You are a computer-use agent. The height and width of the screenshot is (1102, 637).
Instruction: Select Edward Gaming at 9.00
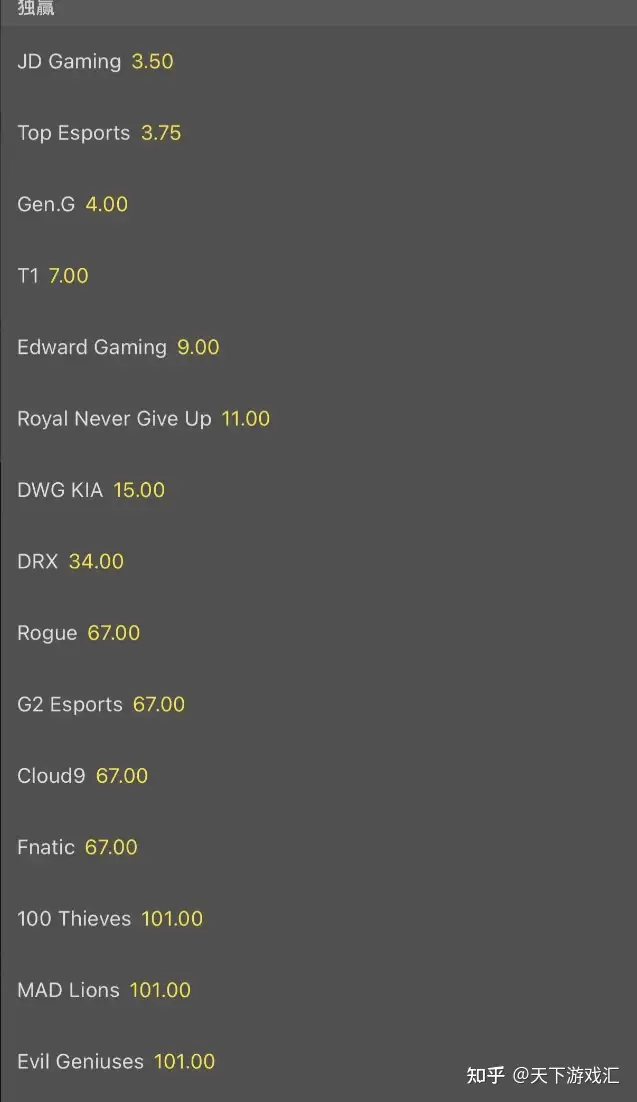pos(318,347)
